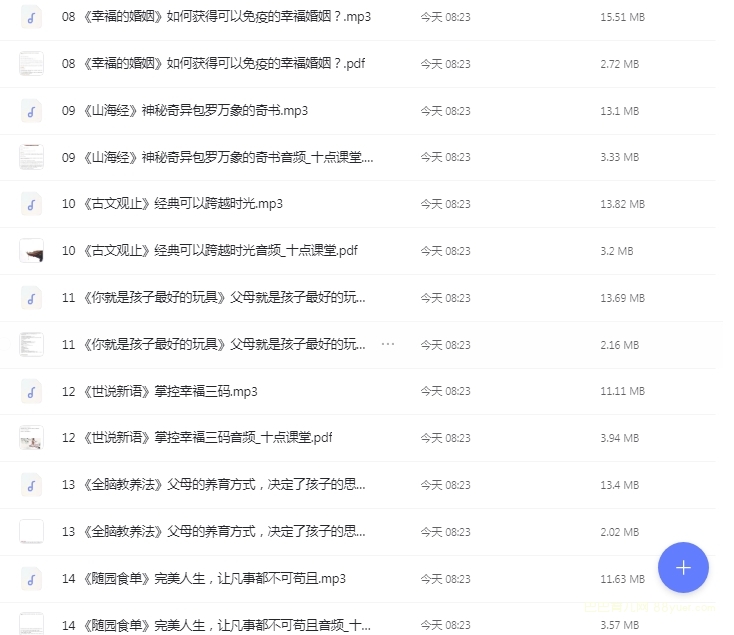Open 14《随园食单》完美人生，让凡事都不可苟且.mp3

[x=203, y=578]
